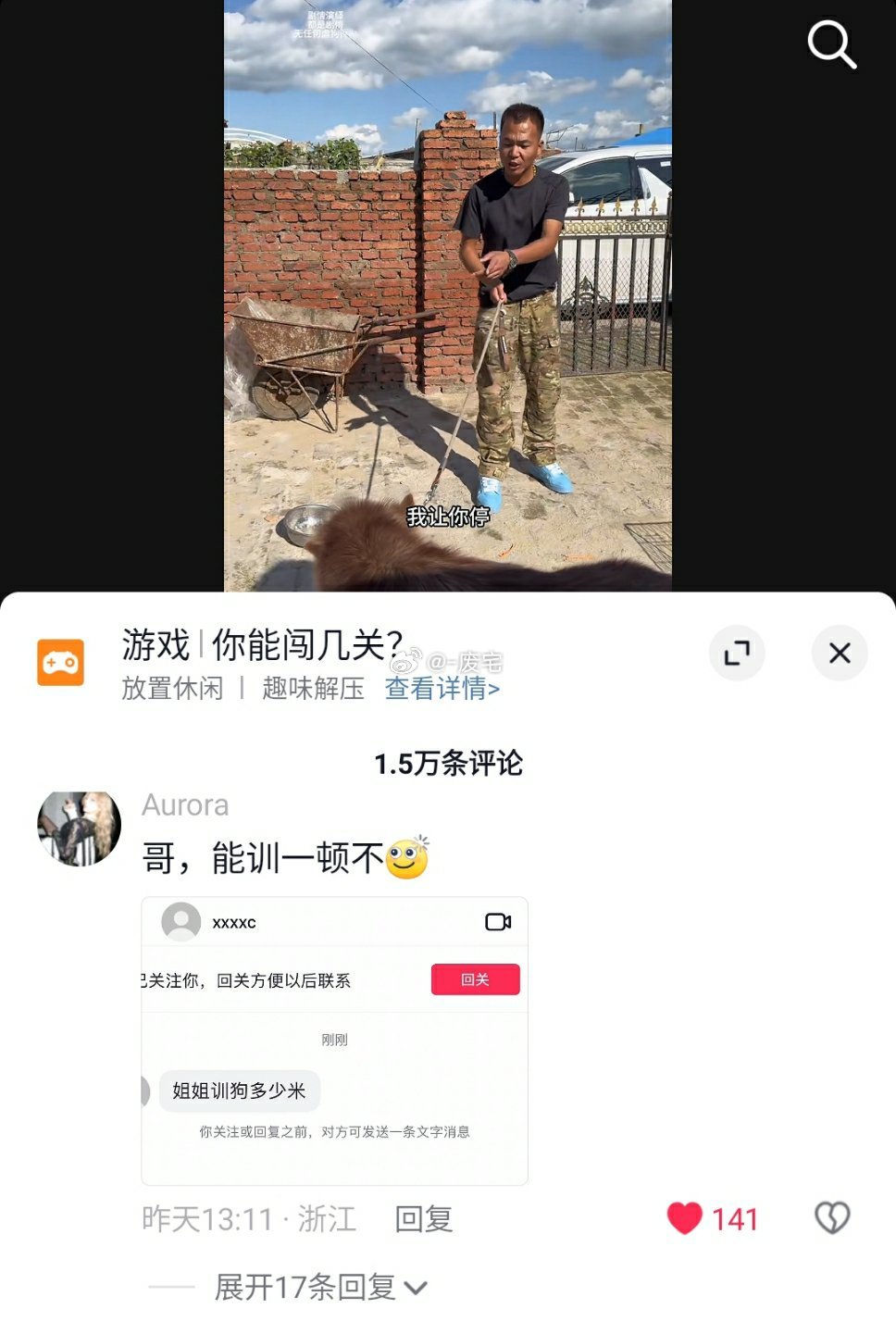Expand the comments panel to full screen

tap(737, 654)
